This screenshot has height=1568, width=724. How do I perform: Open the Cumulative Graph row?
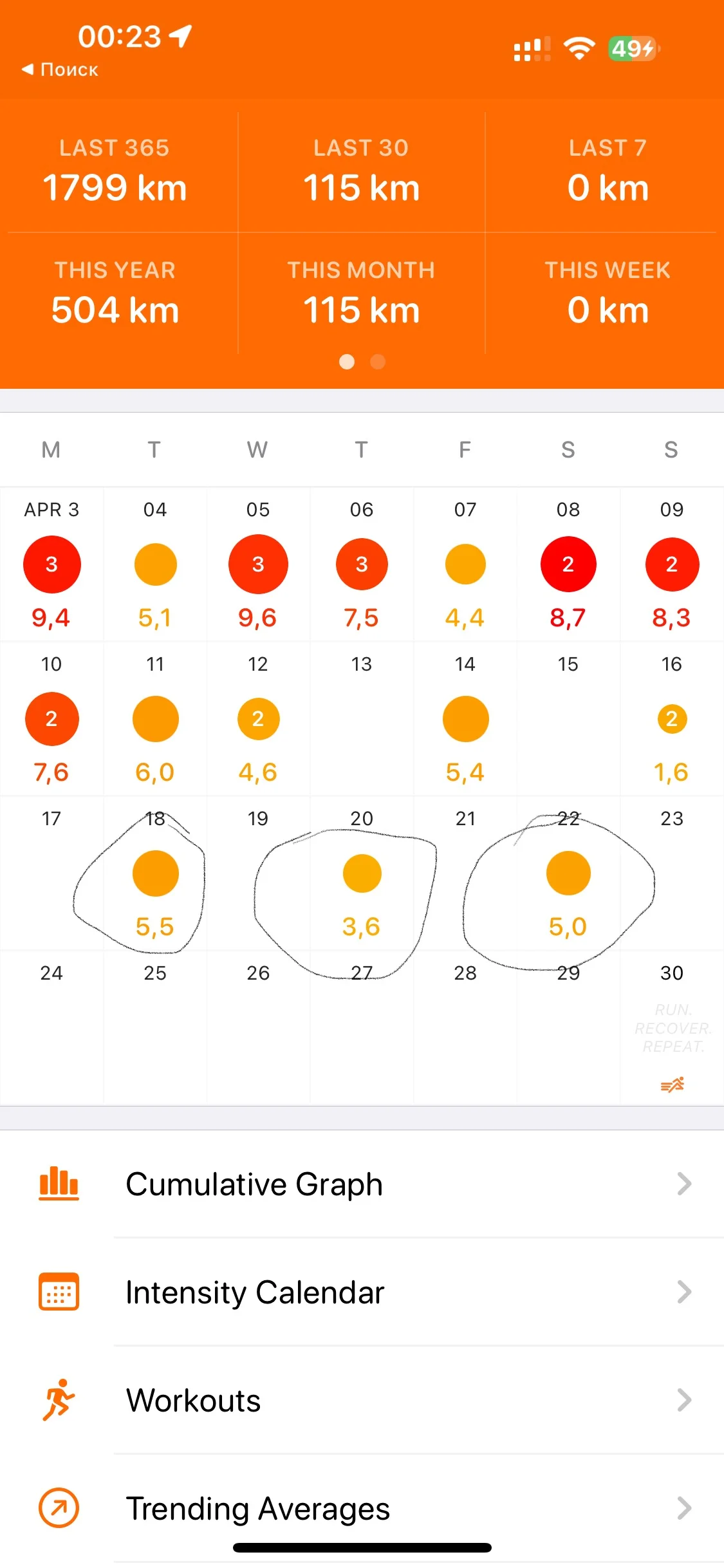(362, 1184)
